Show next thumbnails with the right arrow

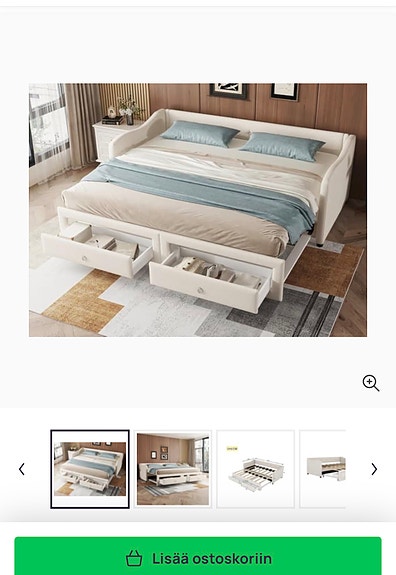pyautogui.click(x=374, y=469)
